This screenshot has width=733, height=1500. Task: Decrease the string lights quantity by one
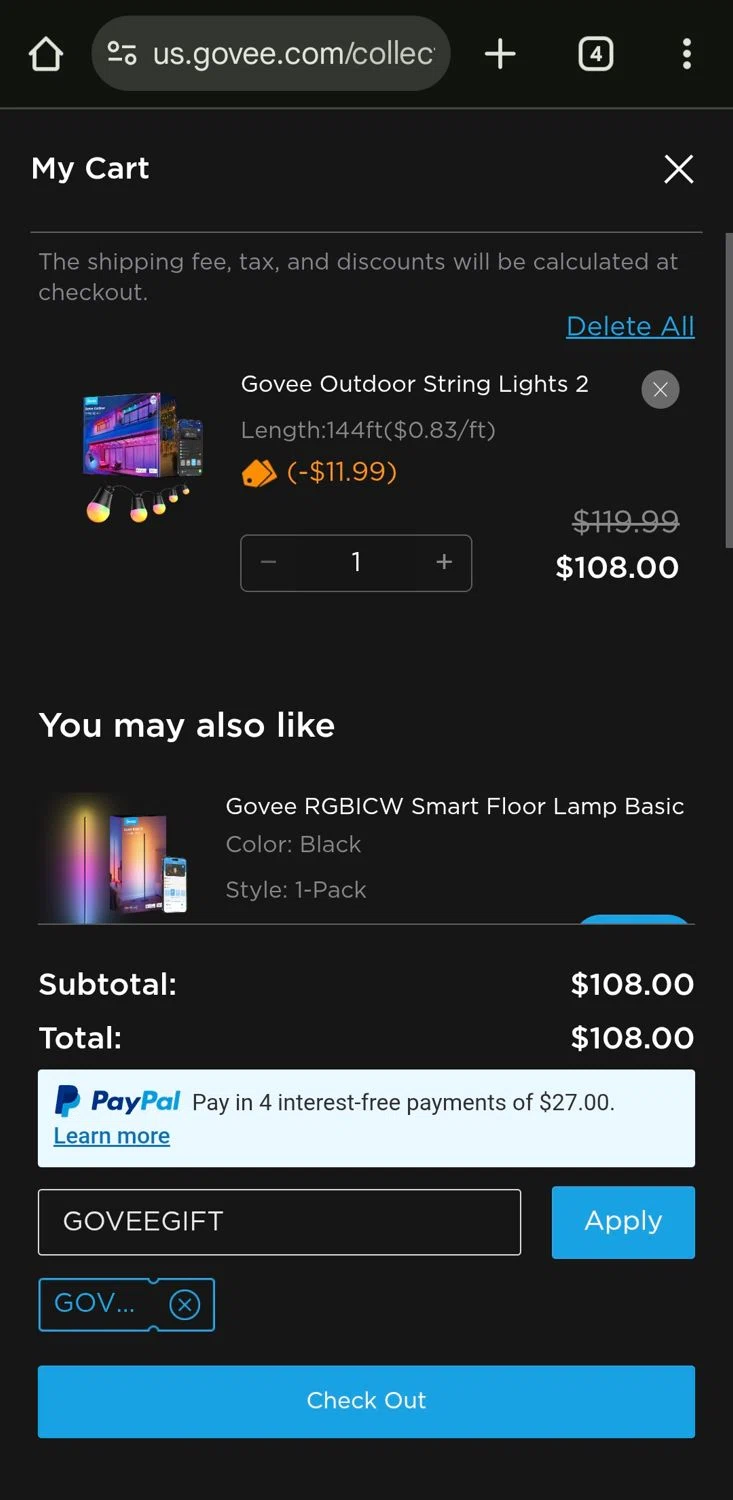(x=269, y=563)
